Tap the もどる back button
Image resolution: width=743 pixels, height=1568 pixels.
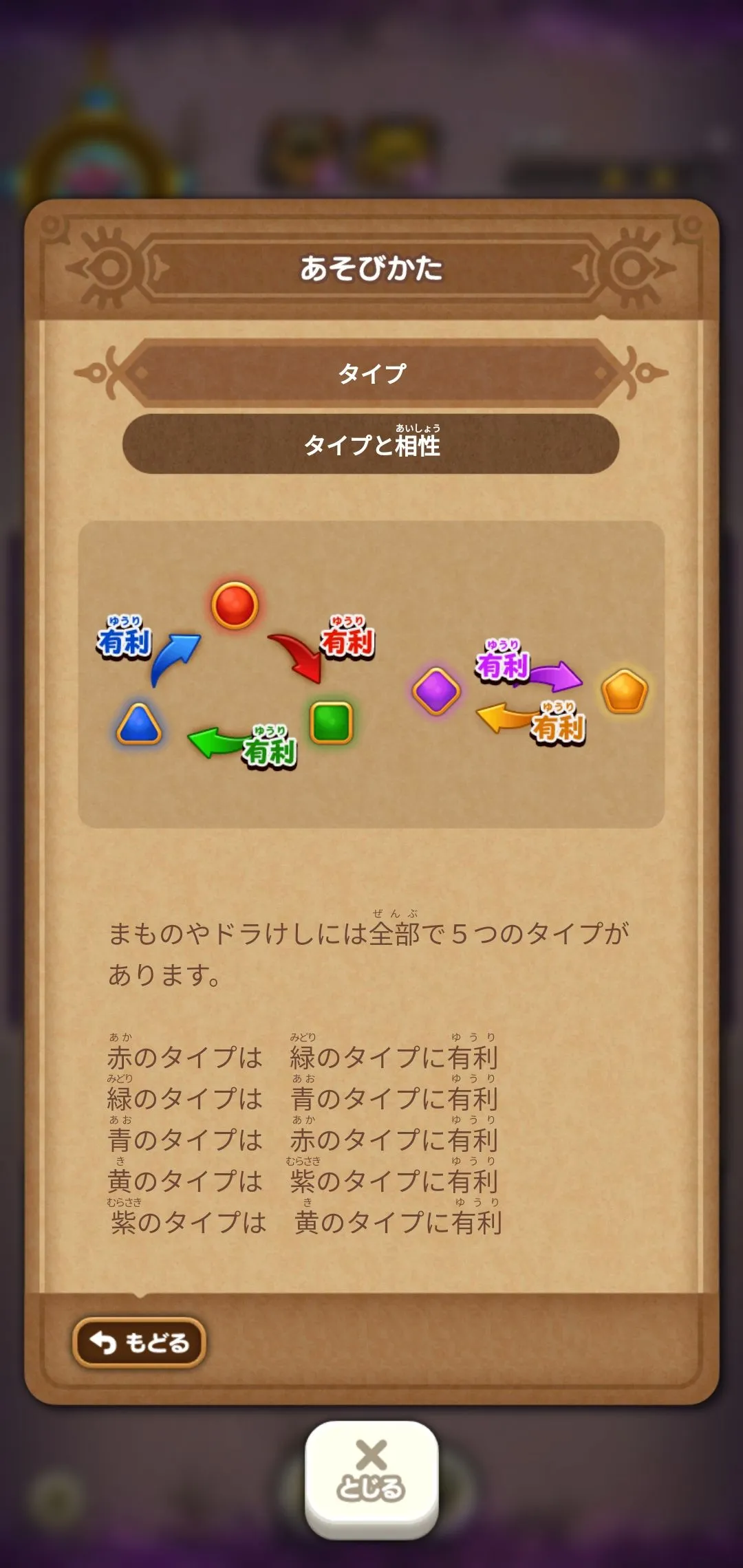coord(139,1342)
